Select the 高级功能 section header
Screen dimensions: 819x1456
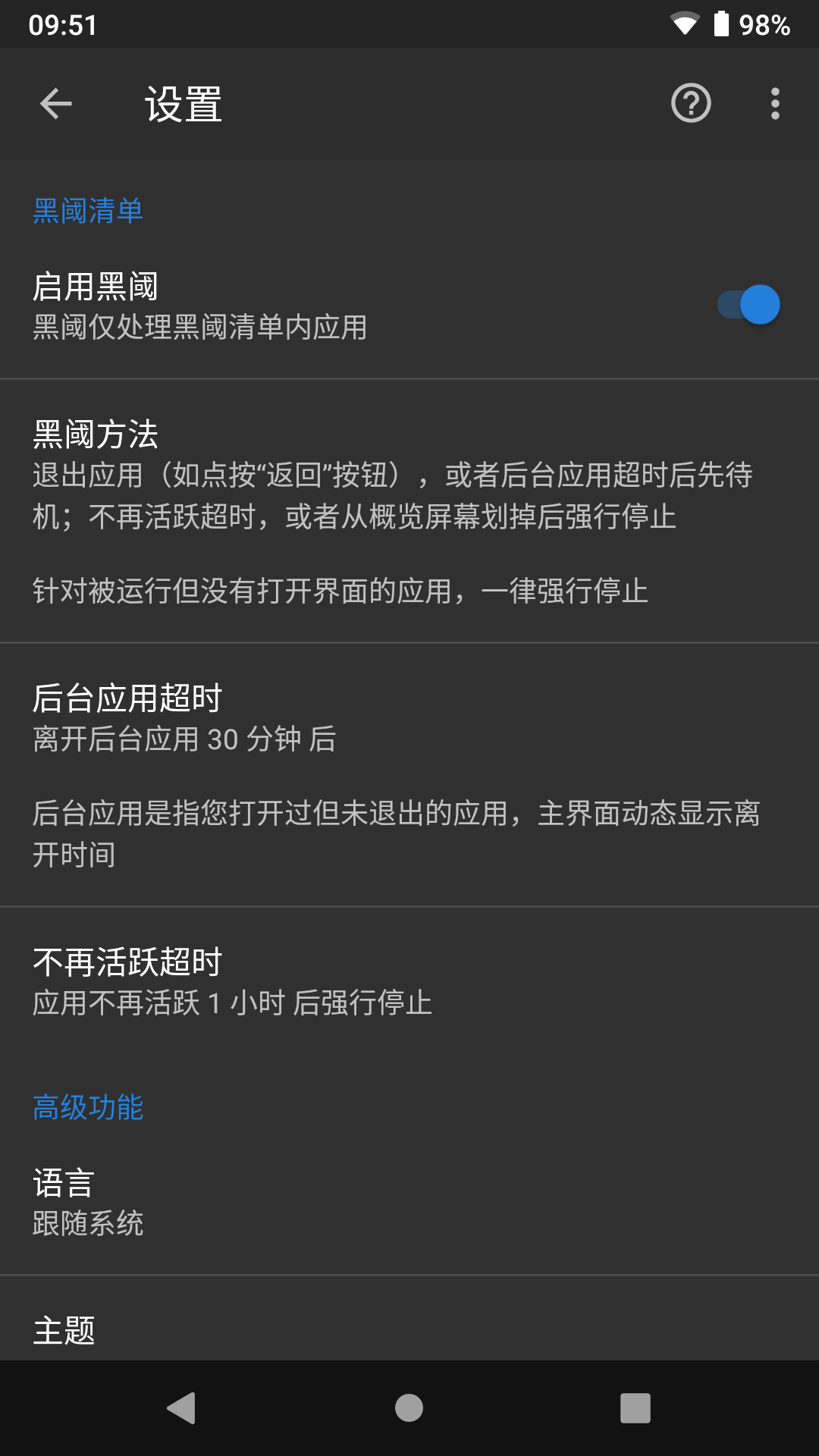(88, 1108)
